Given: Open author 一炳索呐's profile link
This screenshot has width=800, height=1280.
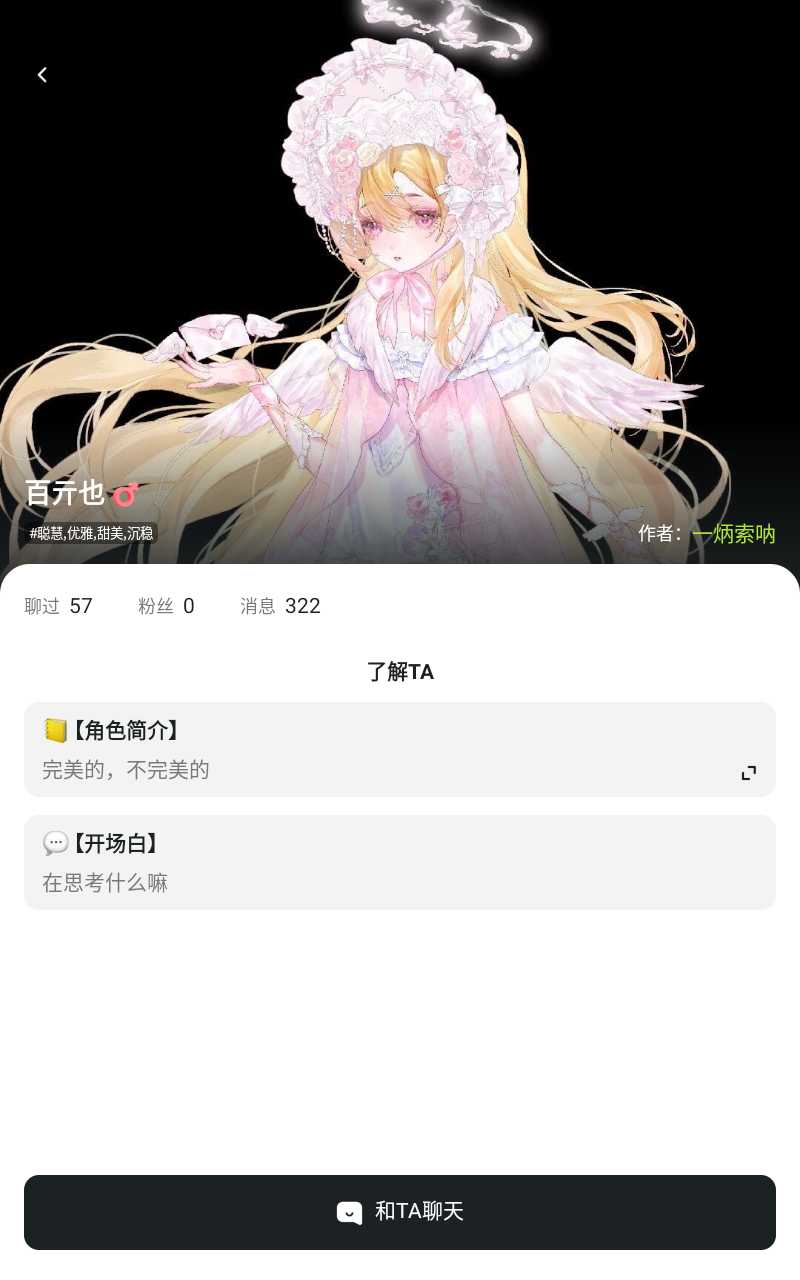Looking at the screenshot, I should [733, 534].
